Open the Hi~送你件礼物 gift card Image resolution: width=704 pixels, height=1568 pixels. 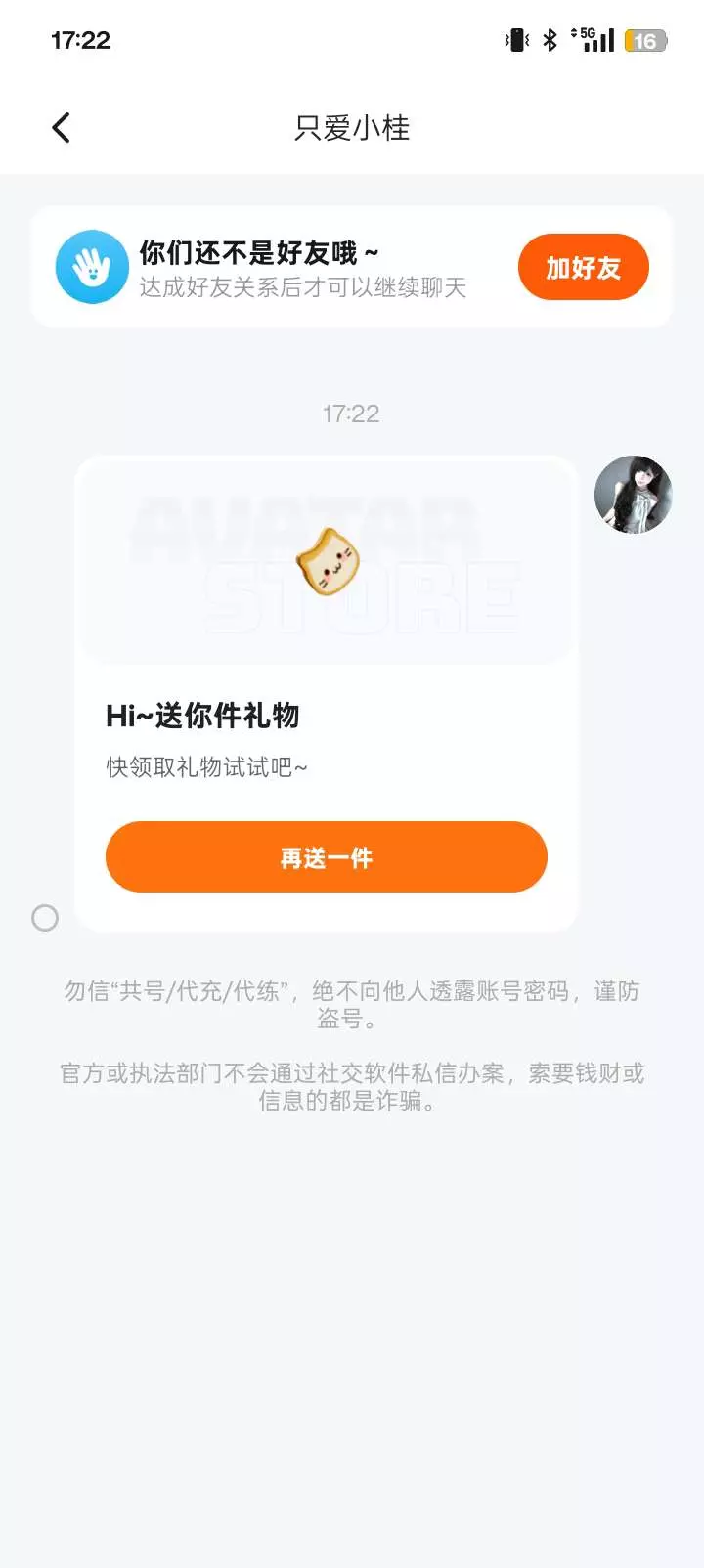point(327,693)
